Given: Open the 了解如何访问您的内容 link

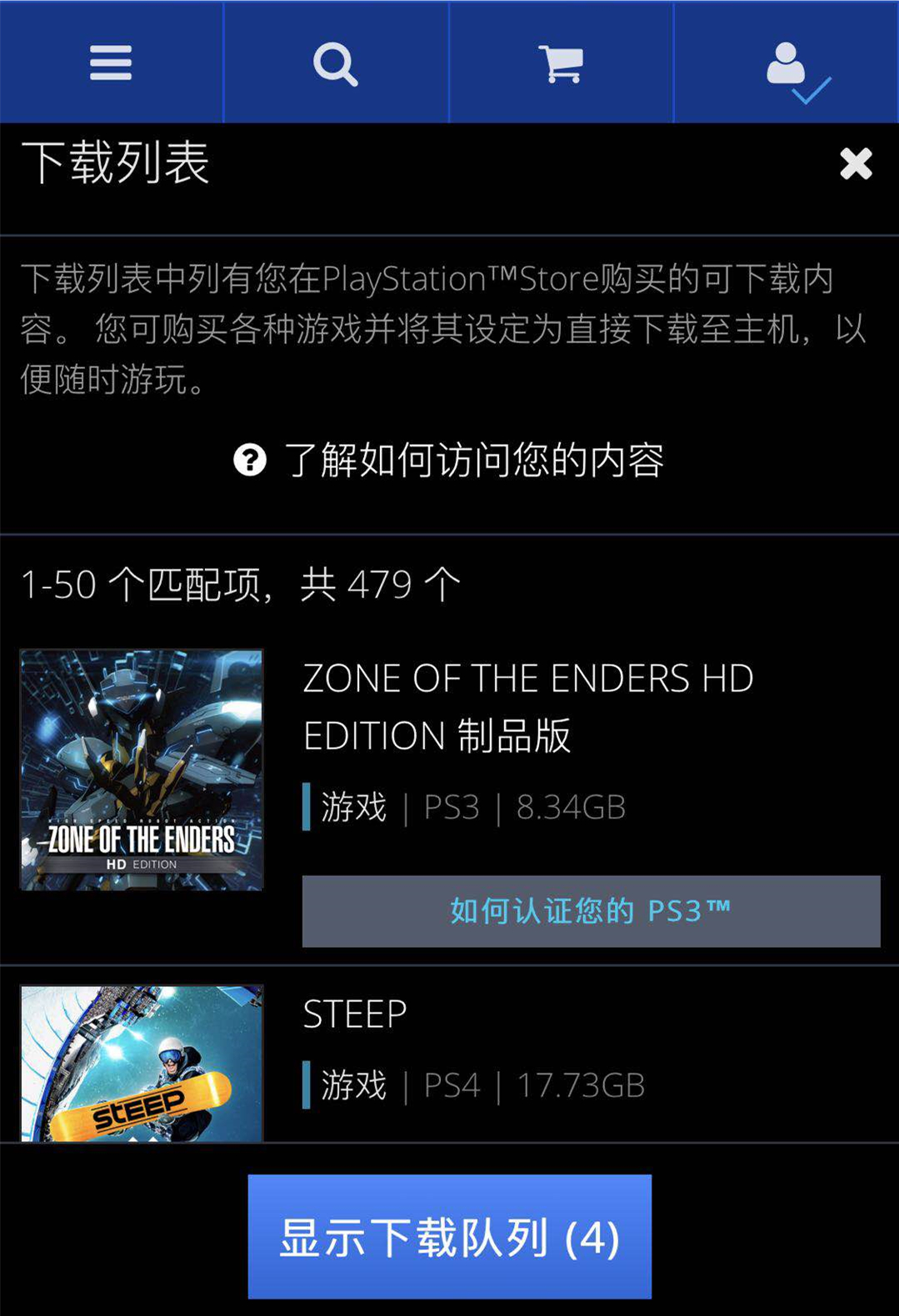Looking at the screenshot, I should tap(477, 459).
